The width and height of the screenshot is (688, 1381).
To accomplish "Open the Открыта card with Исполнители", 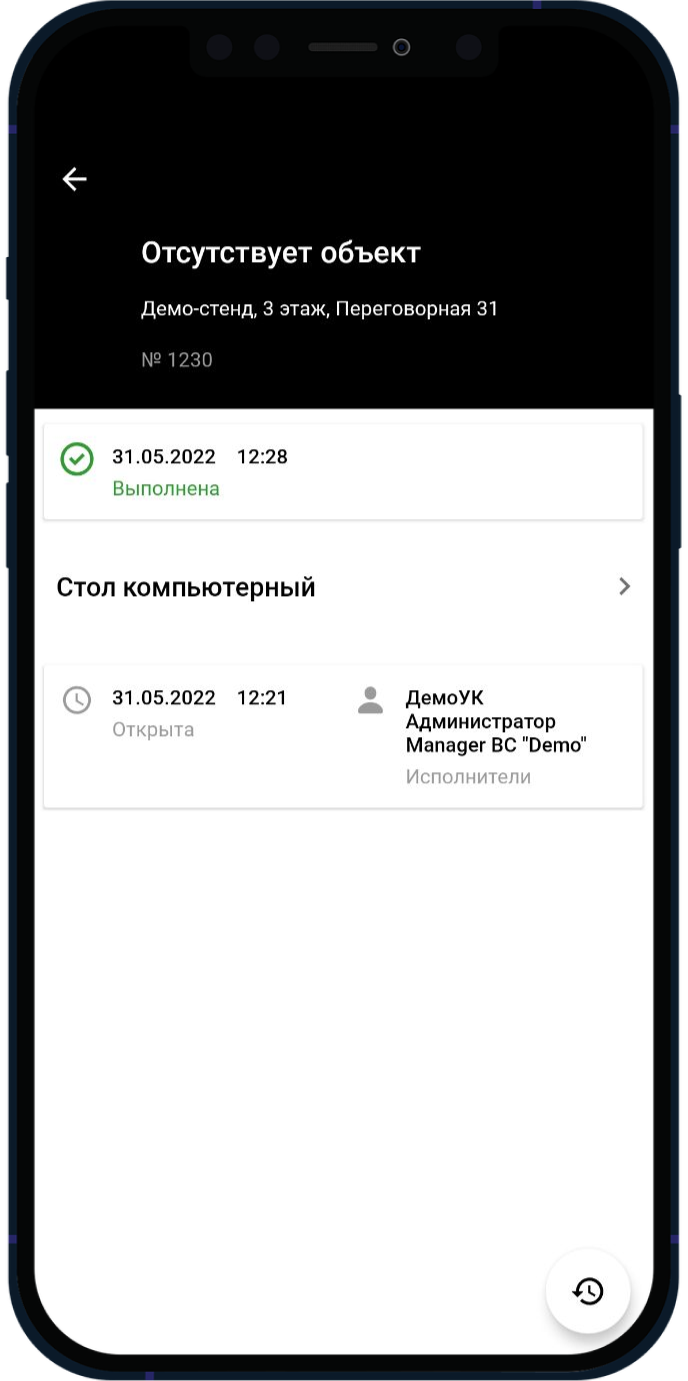I will pyautogui.click(x=343, y=736).
